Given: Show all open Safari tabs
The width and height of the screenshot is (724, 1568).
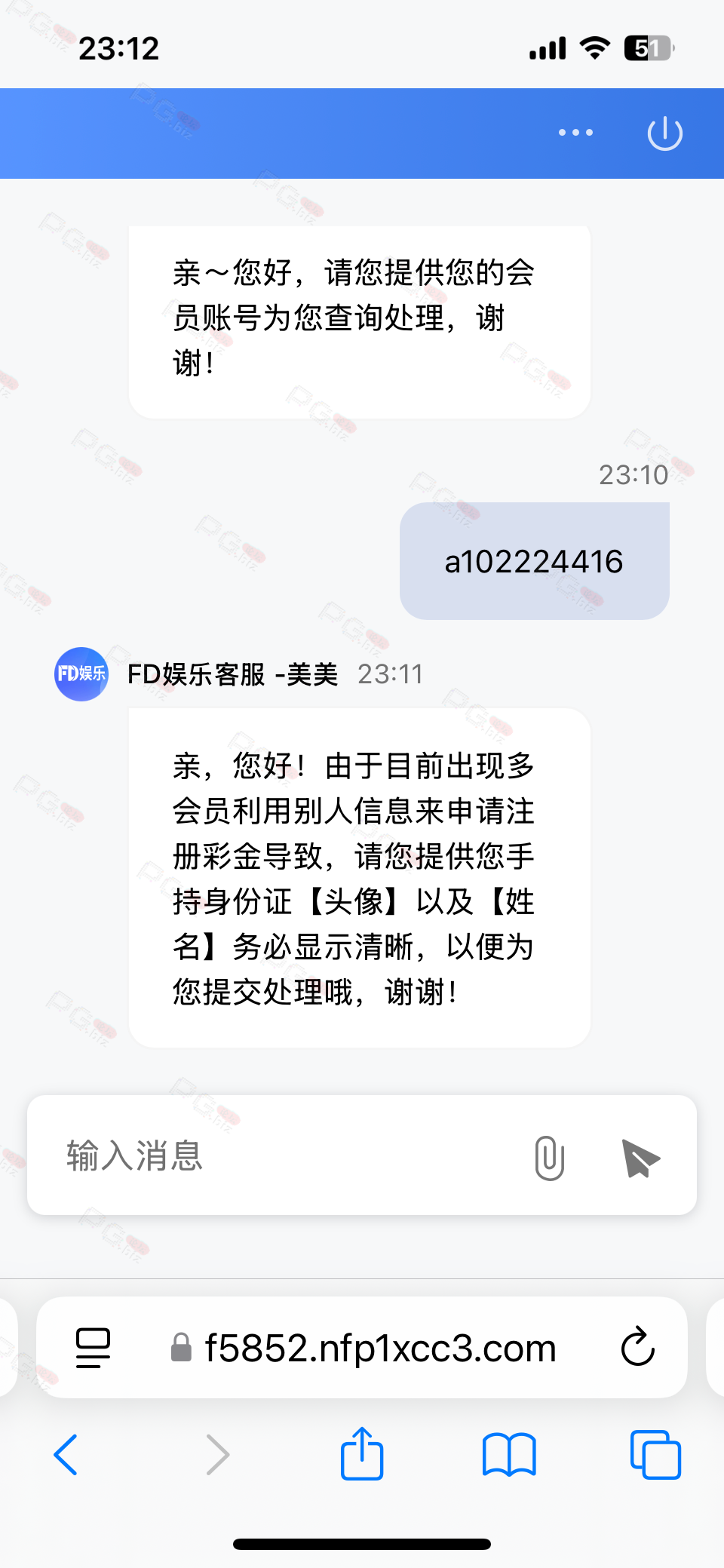Looking at the screenshot, I should pyautogui.click(x=655, y=1453).
